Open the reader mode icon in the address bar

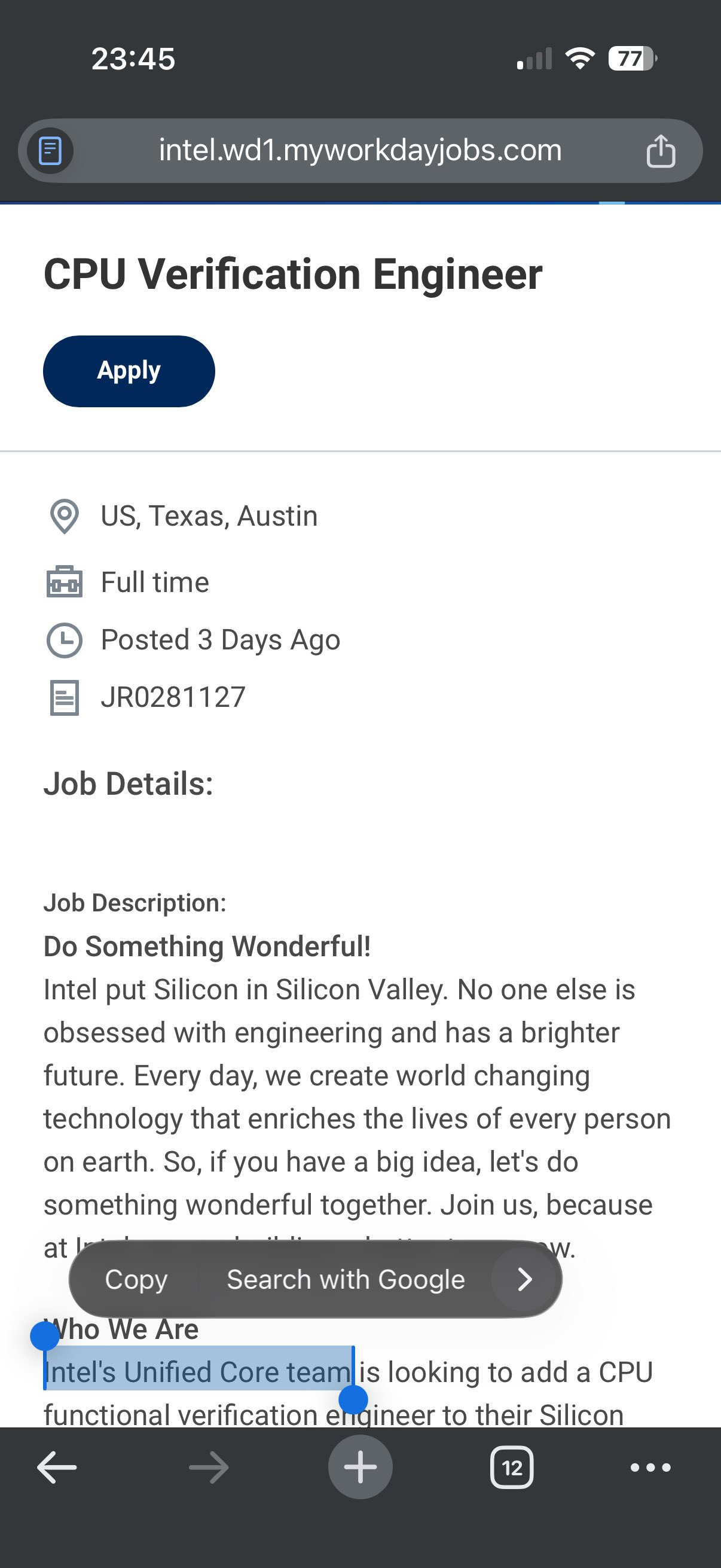pyautogui.click(x=50, y=151)
